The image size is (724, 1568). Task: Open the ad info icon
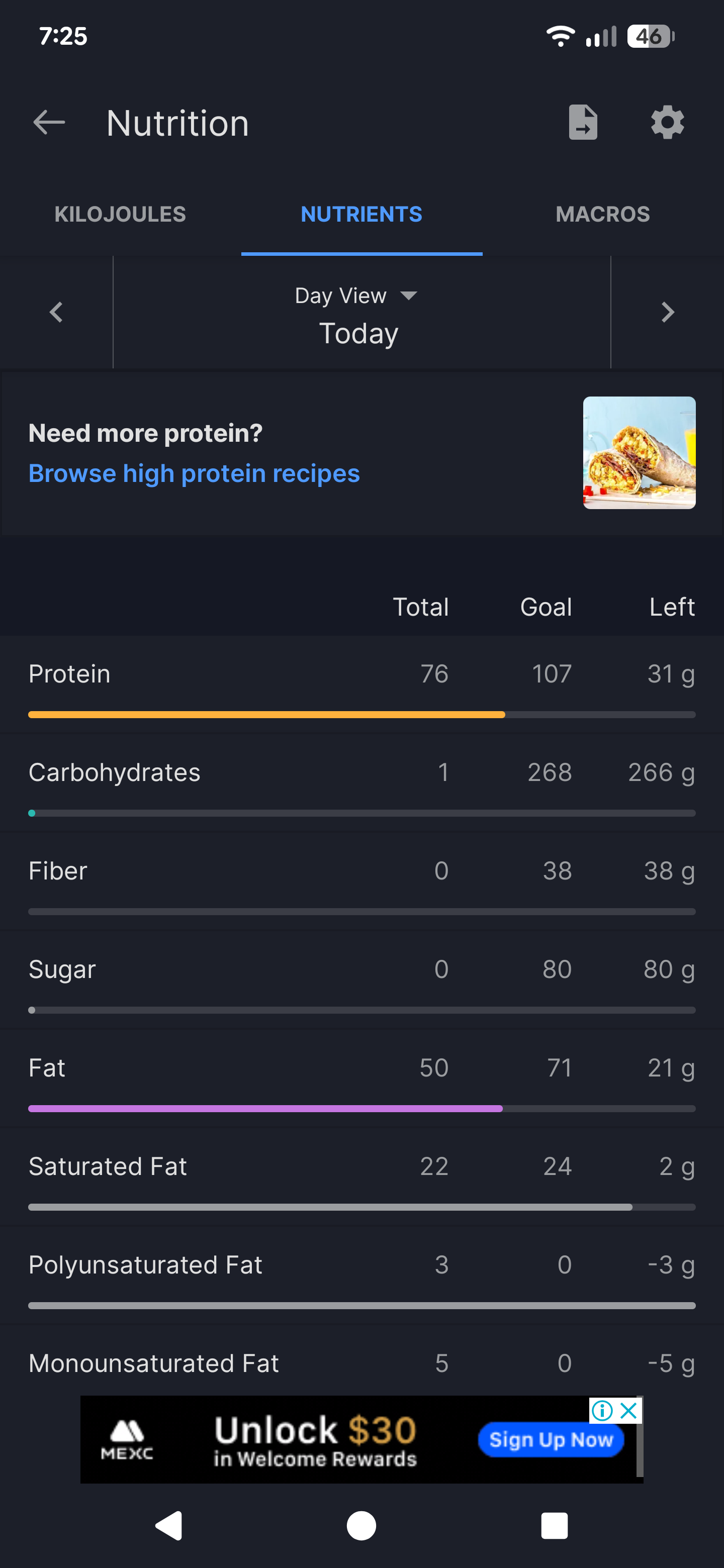[602, 1410]
